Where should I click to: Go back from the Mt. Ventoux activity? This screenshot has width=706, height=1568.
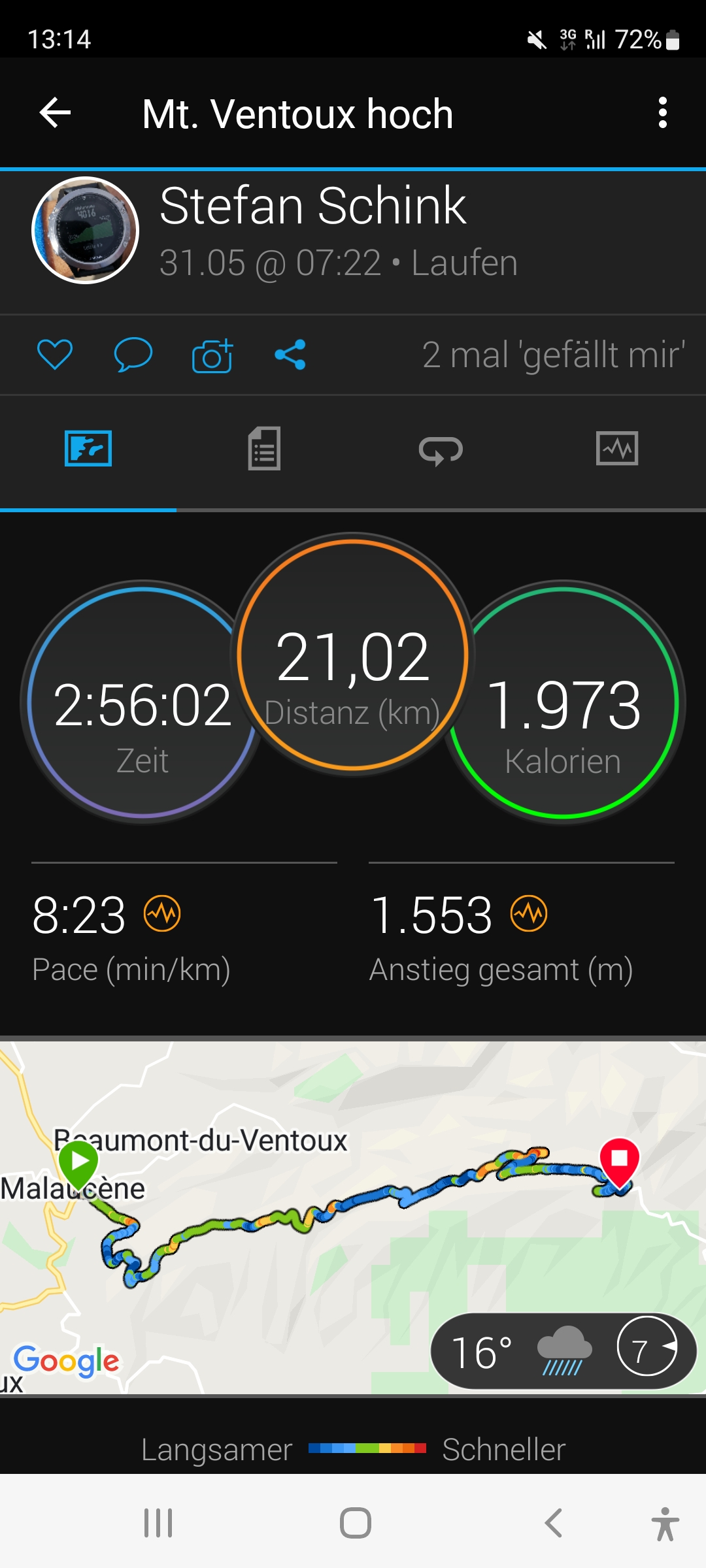[55, 113]
